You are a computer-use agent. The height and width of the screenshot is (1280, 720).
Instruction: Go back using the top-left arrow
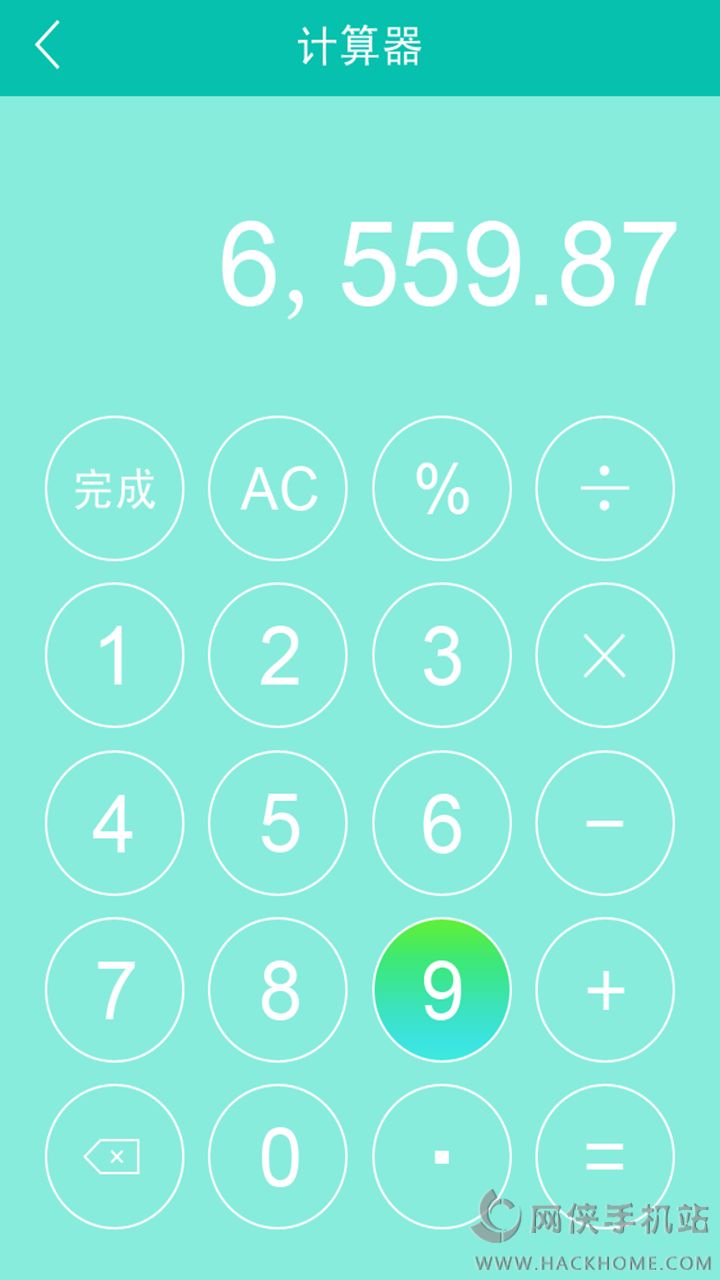[47, 46]
